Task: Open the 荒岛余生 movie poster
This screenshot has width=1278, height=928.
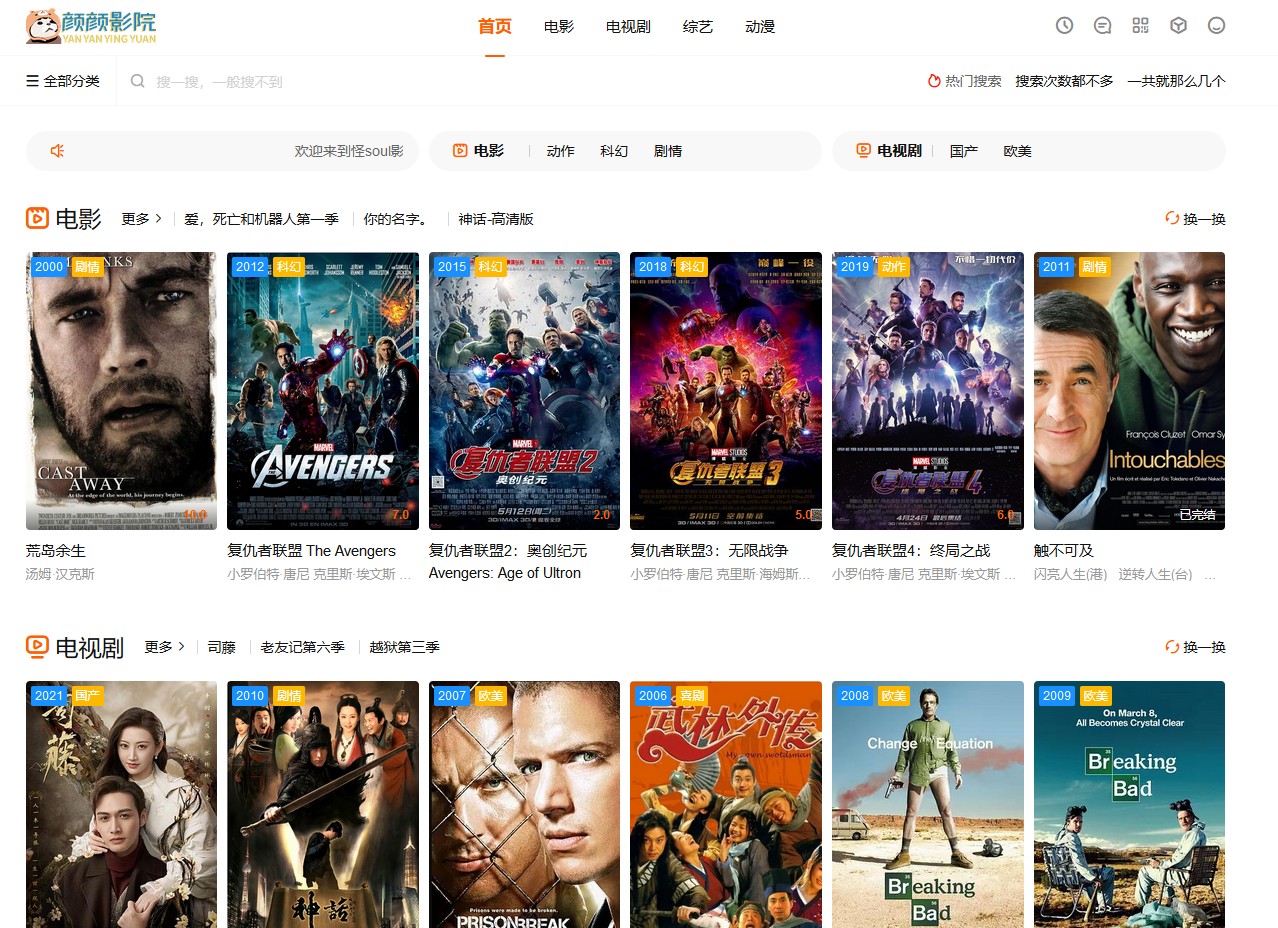Action: 121,390
